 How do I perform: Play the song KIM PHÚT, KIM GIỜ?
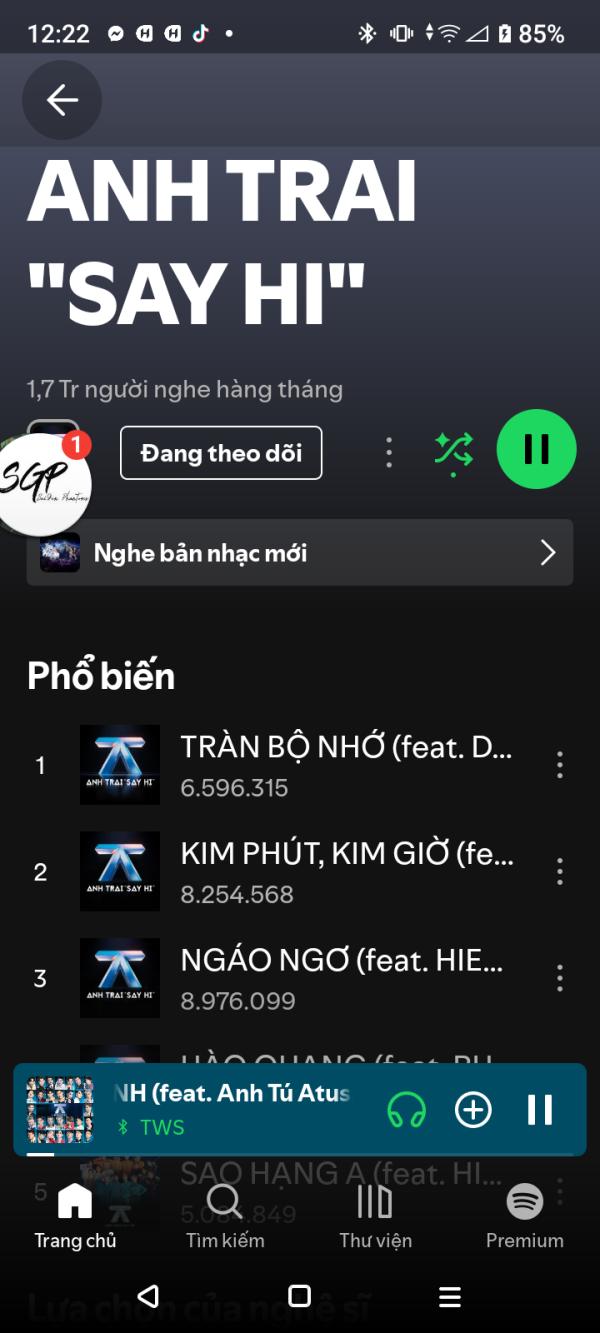pos(345,872)
